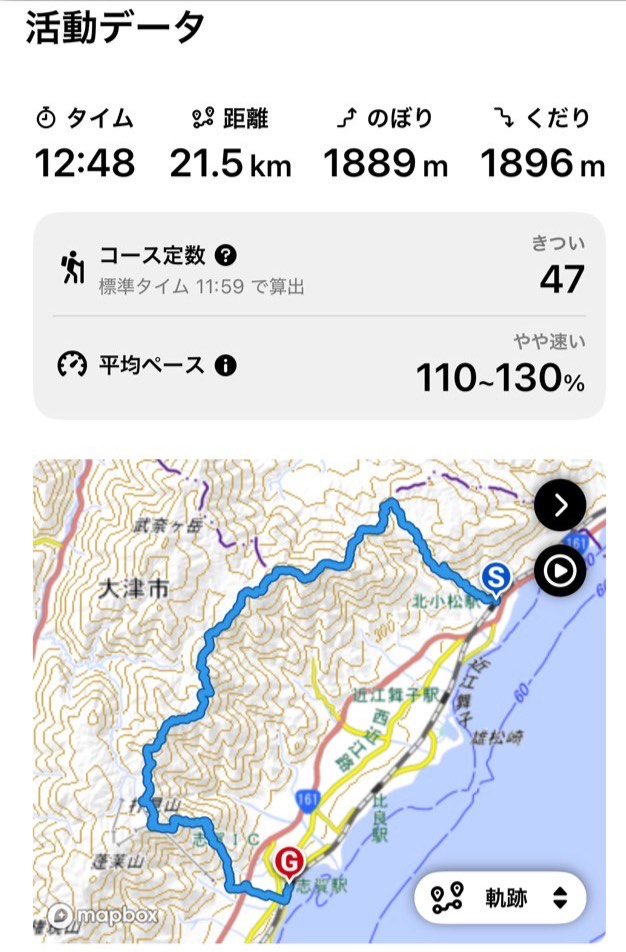
Task: Open the 軌跡 display selector
Action: tap(500, 897)
